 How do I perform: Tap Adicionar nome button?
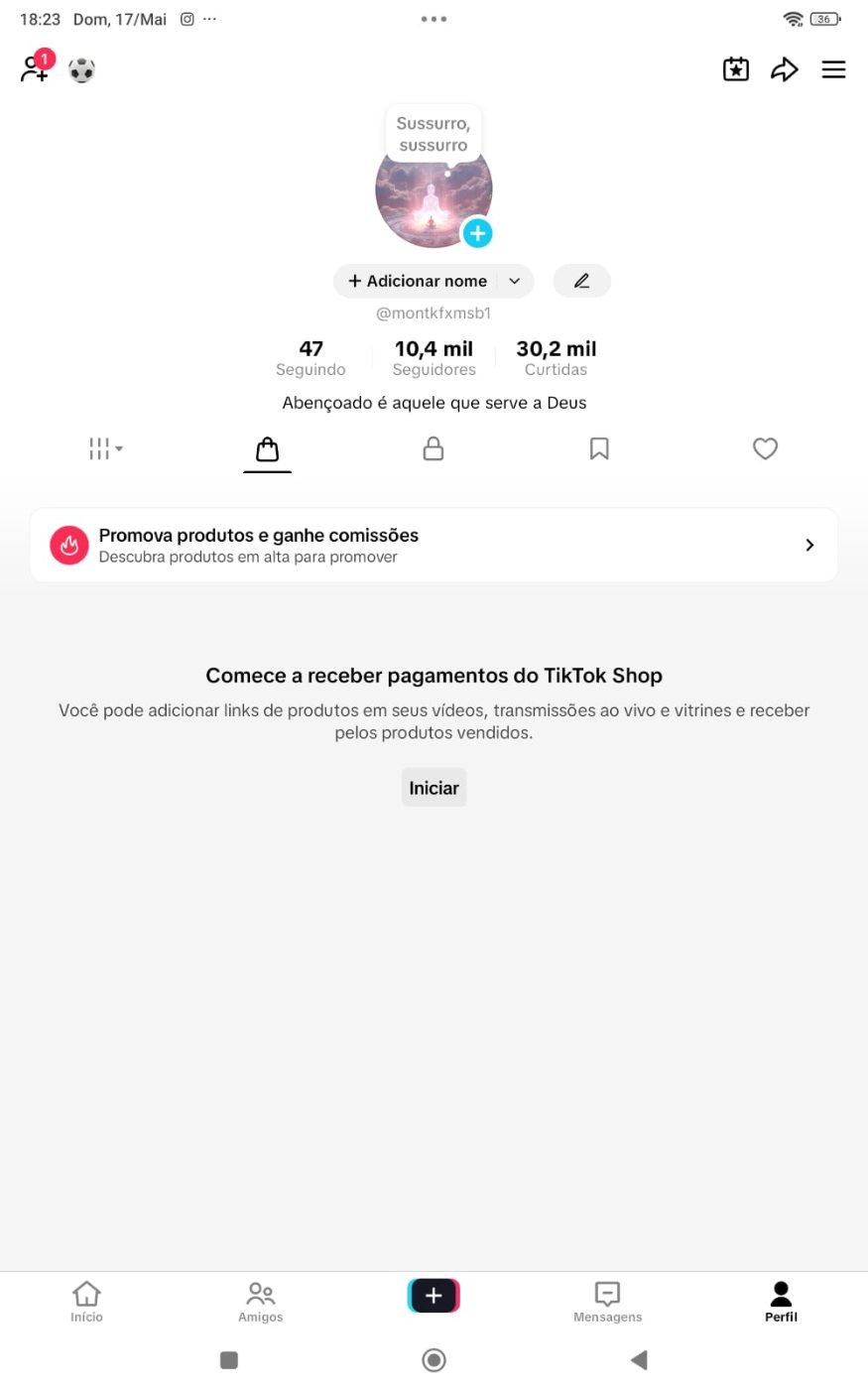point(434,281)
